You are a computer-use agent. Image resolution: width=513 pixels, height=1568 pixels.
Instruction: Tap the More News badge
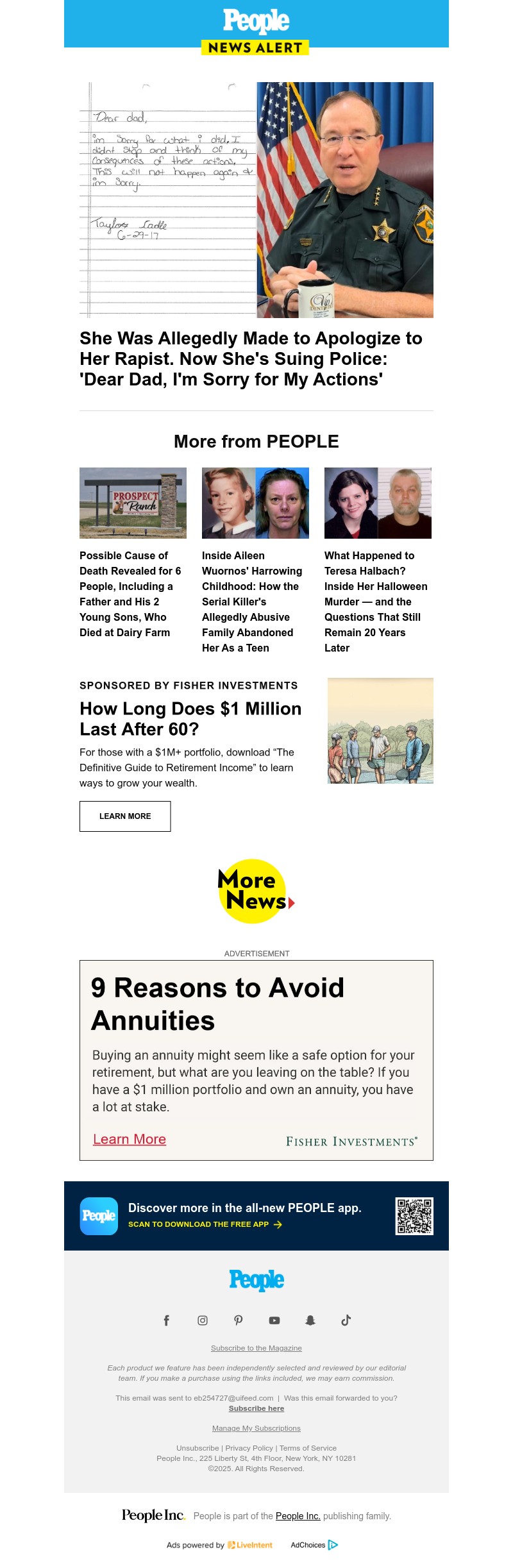coord(255,891)
